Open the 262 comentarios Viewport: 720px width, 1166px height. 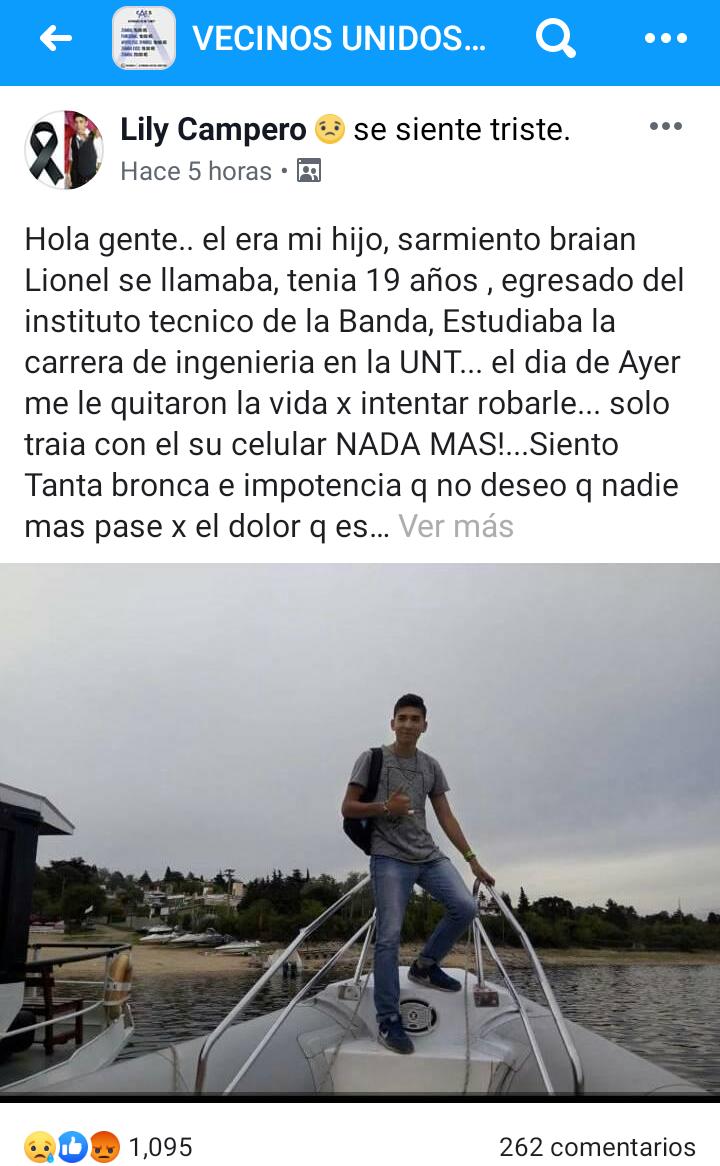[x=597, y=1146]
